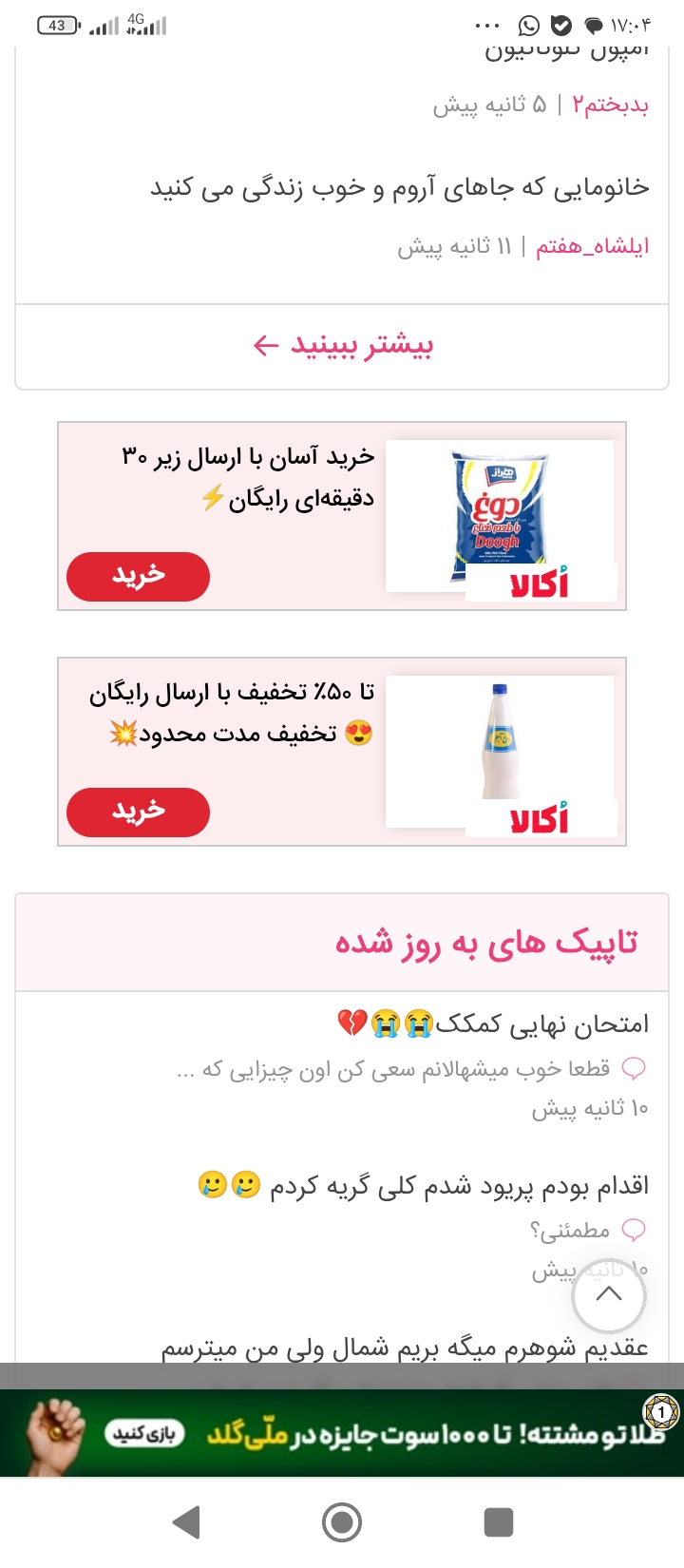Tap خرید on the free delivery Doogh ad

[x=138, y=576]
